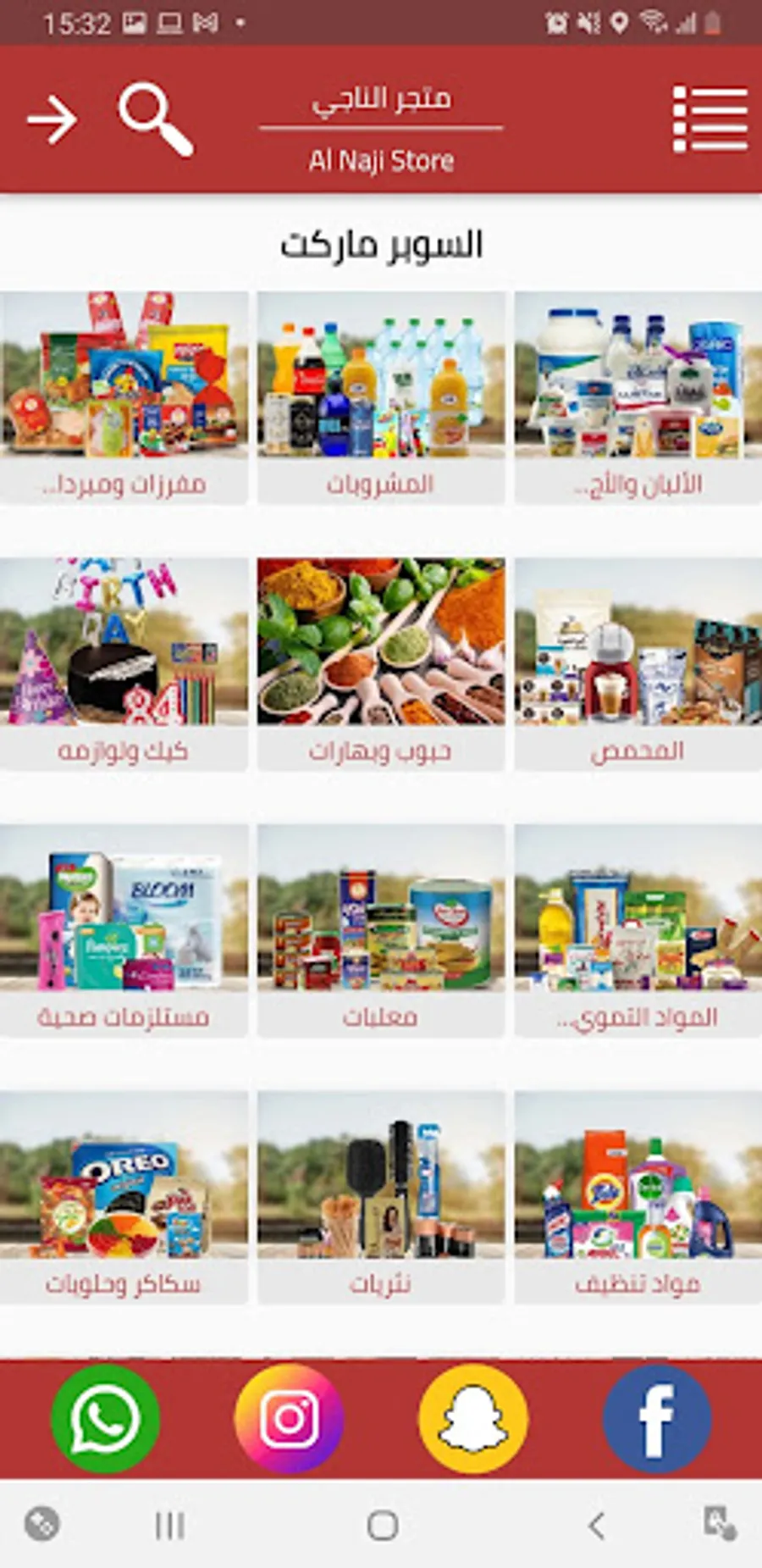The height and width of the screenshot is (1568, 762).
Task: Tap the Al Naji Store title
Action: pyautogui.click(x=383, y=158)
